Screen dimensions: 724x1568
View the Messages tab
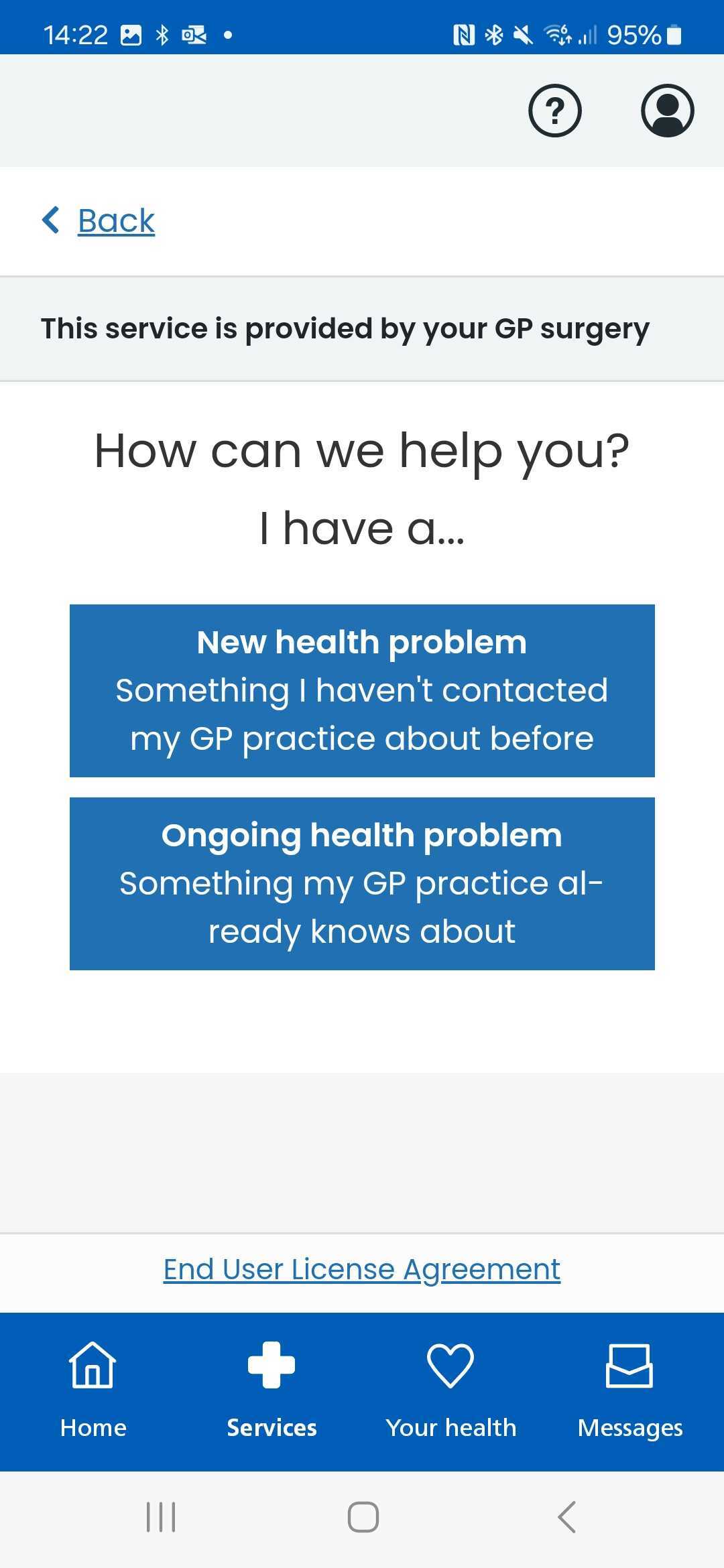[x=630, y=1391]
